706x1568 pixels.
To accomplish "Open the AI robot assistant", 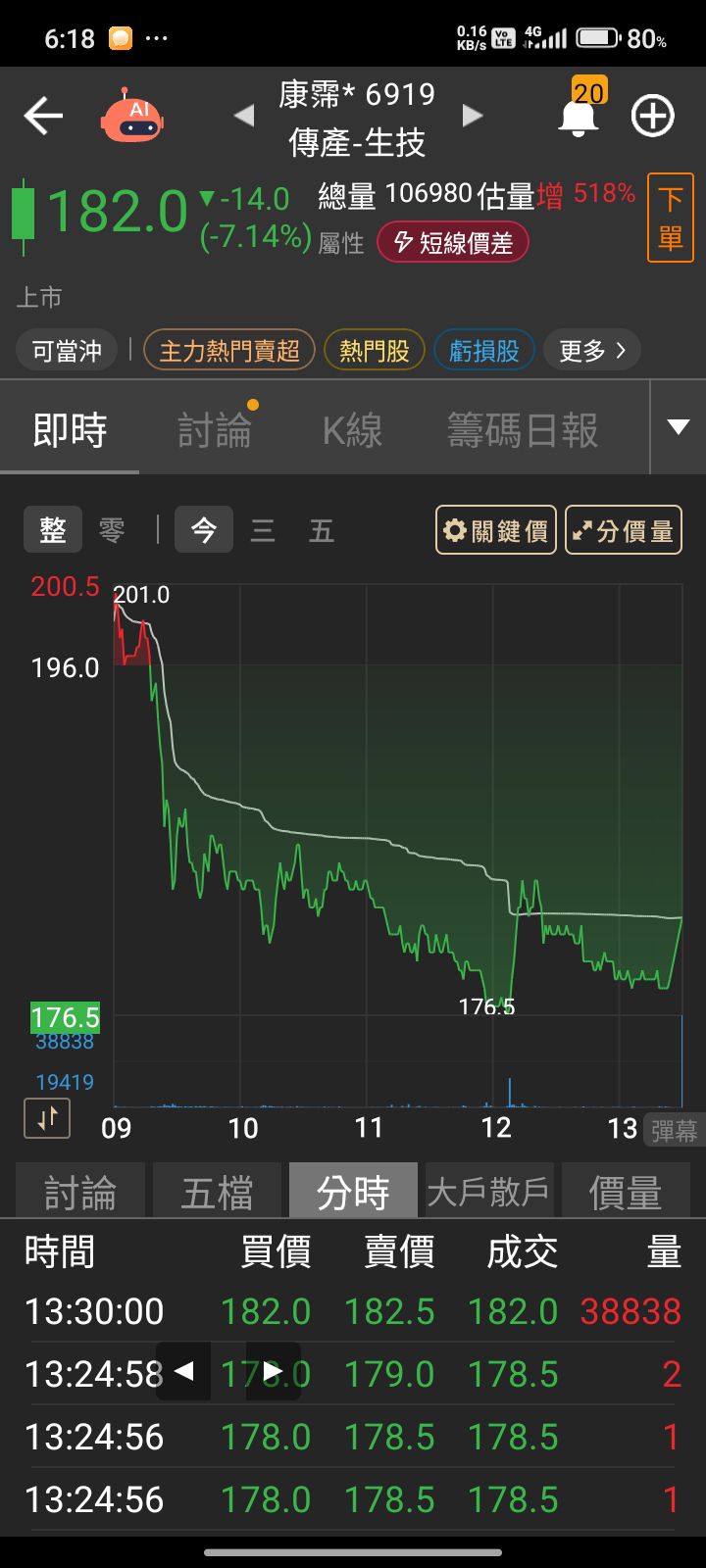I will [x=131, y=117].
